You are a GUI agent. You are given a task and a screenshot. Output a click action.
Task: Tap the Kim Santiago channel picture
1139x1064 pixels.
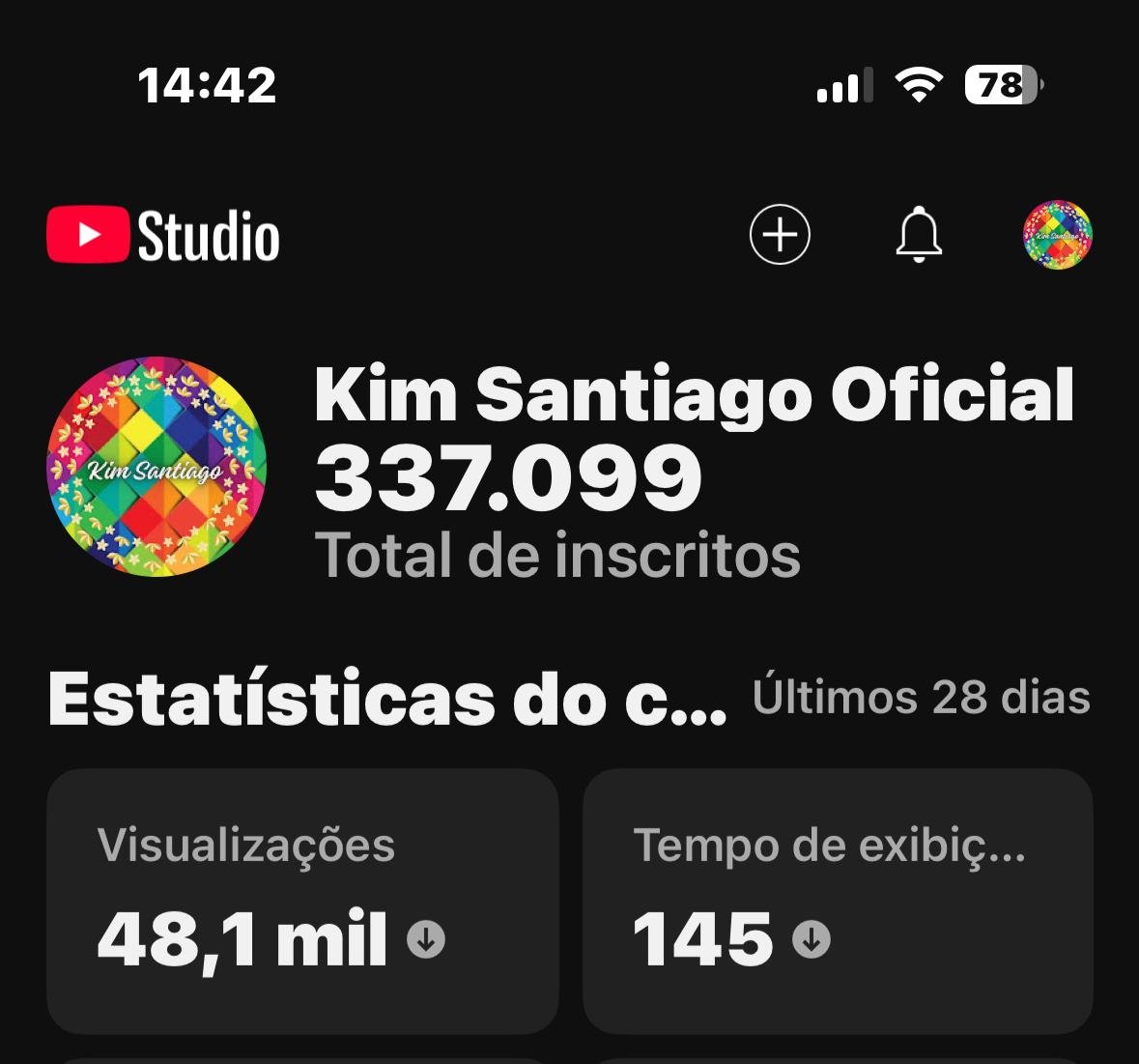(x=157, y=468)
